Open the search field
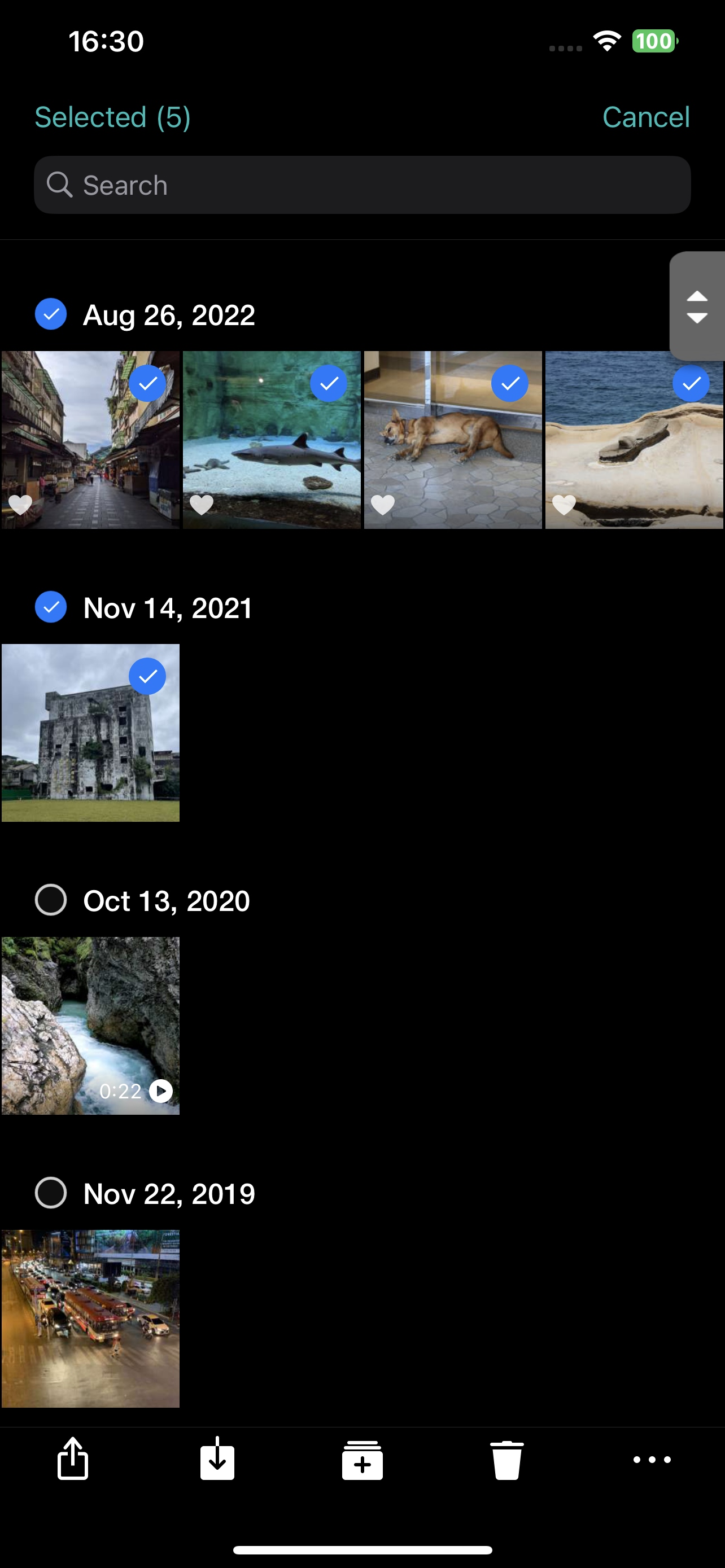 point(362,185)
